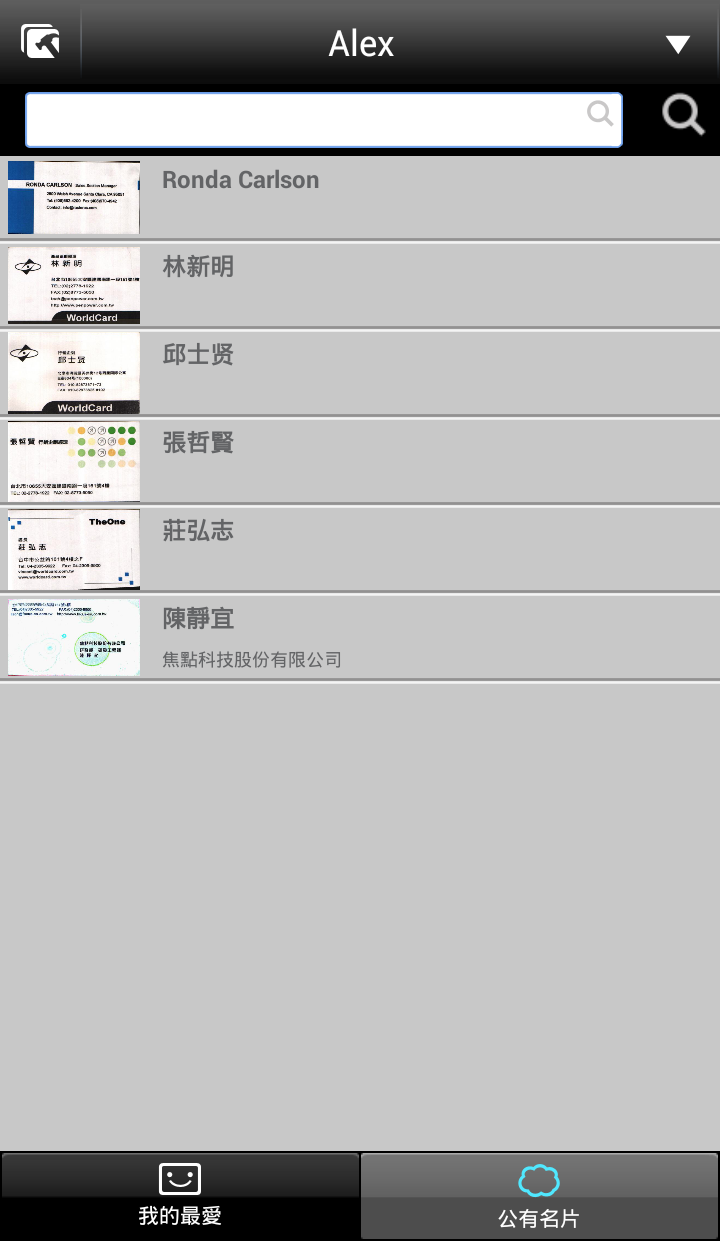Screen dimensions: 720x1241
Task: Expand the Alex dropdown arrow
Action: 677,44
